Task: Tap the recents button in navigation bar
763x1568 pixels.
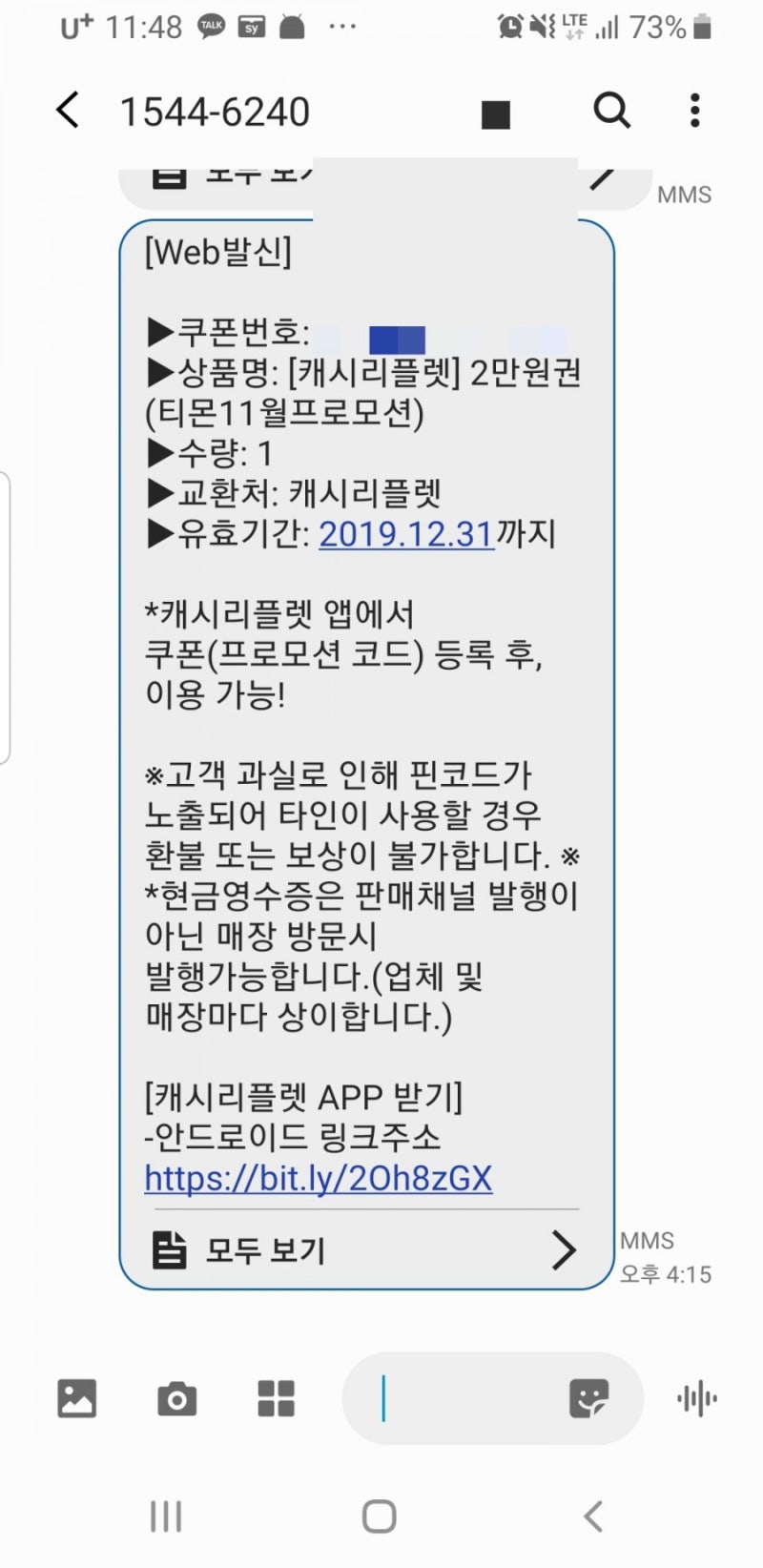Action: (x=166, y=1515)
